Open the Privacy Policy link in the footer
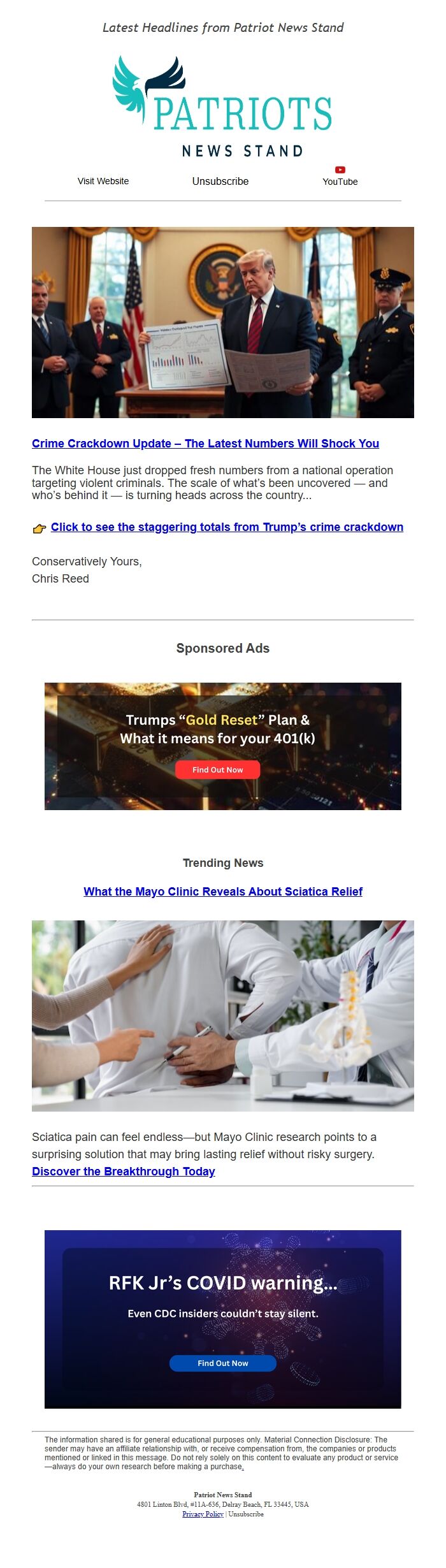 (x=203, y=1514)
